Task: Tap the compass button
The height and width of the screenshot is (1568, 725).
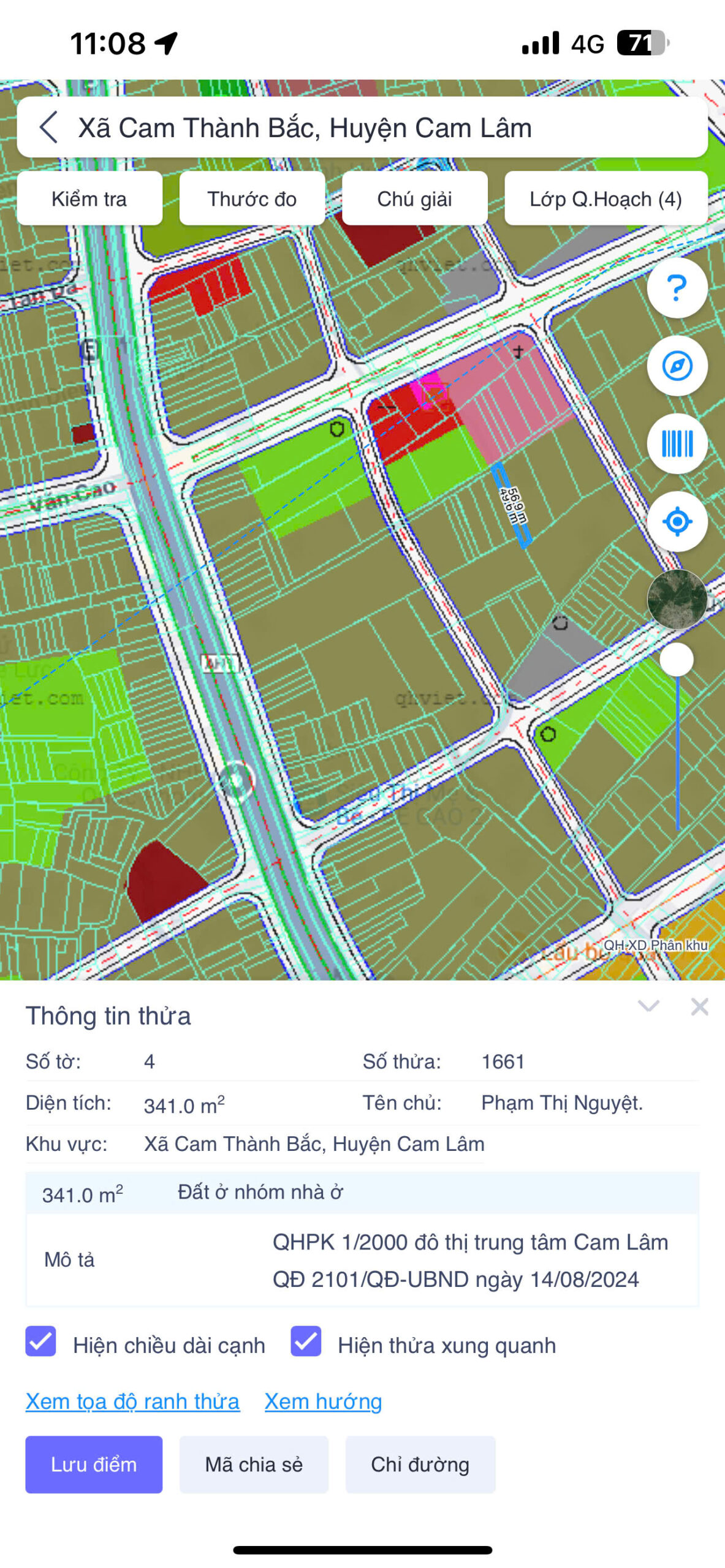Action: (677, 366)
